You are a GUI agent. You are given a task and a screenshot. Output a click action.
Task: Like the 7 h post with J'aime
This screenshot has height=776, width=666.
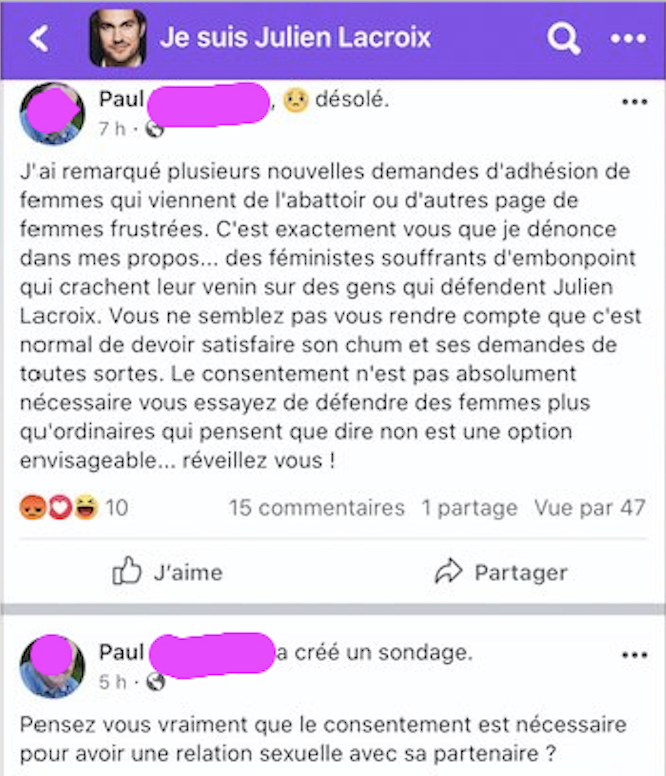[x=167, y=572]
